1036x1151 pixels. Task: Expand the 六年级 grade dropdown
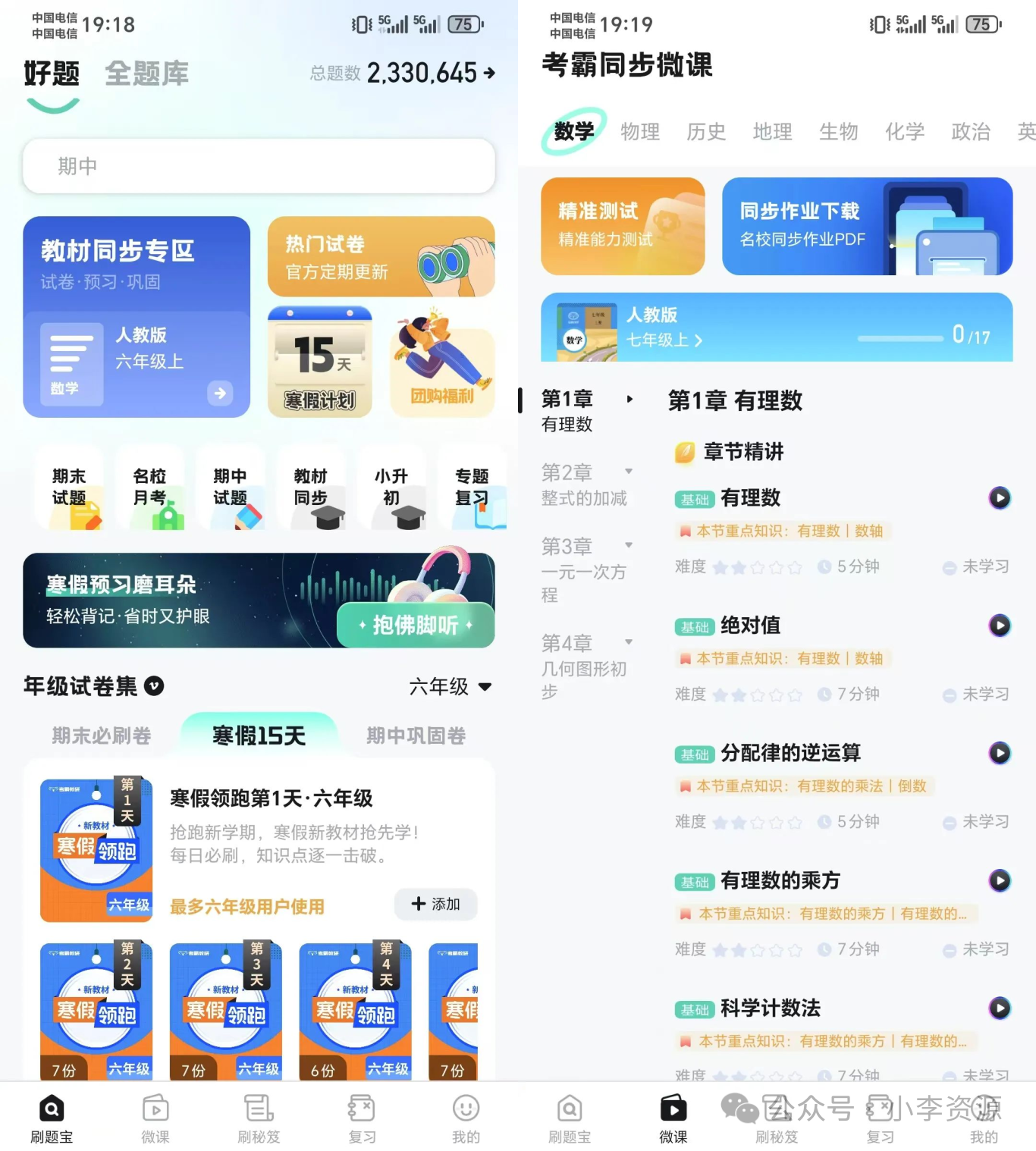tap(451, 687)
